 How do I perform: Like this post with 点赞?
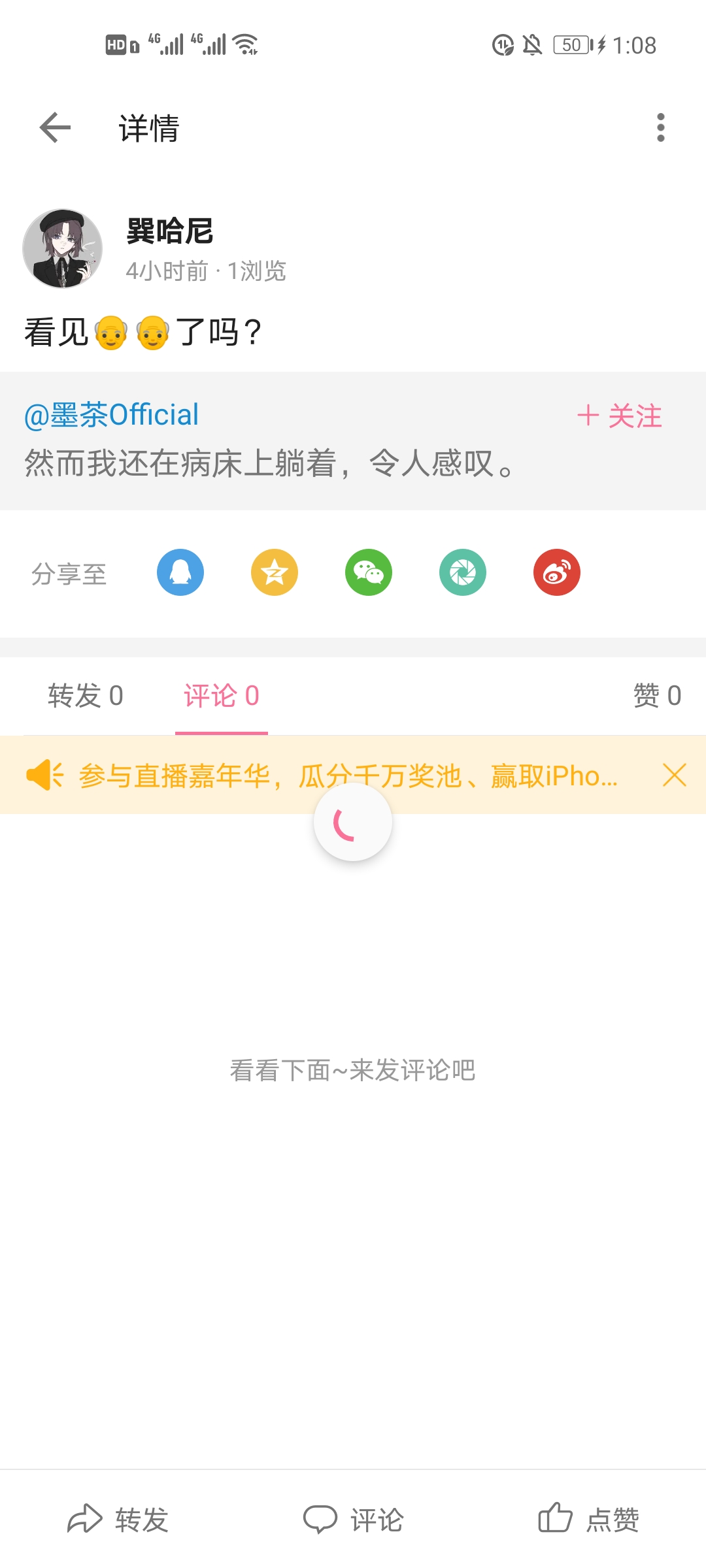(588, 1519)
